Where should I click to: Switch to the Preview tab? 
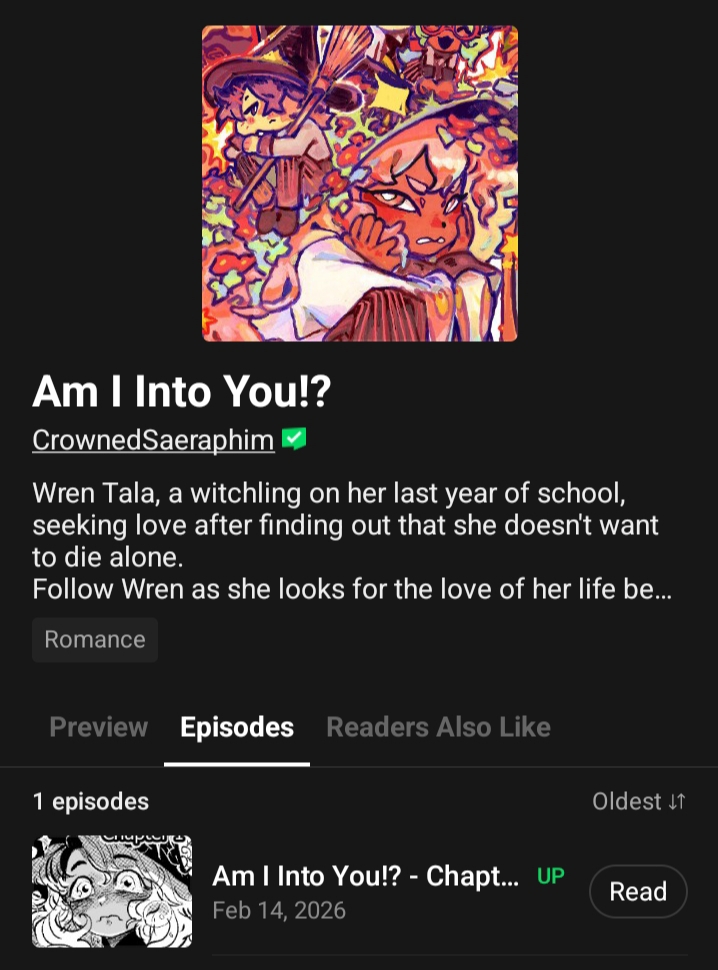98,727
